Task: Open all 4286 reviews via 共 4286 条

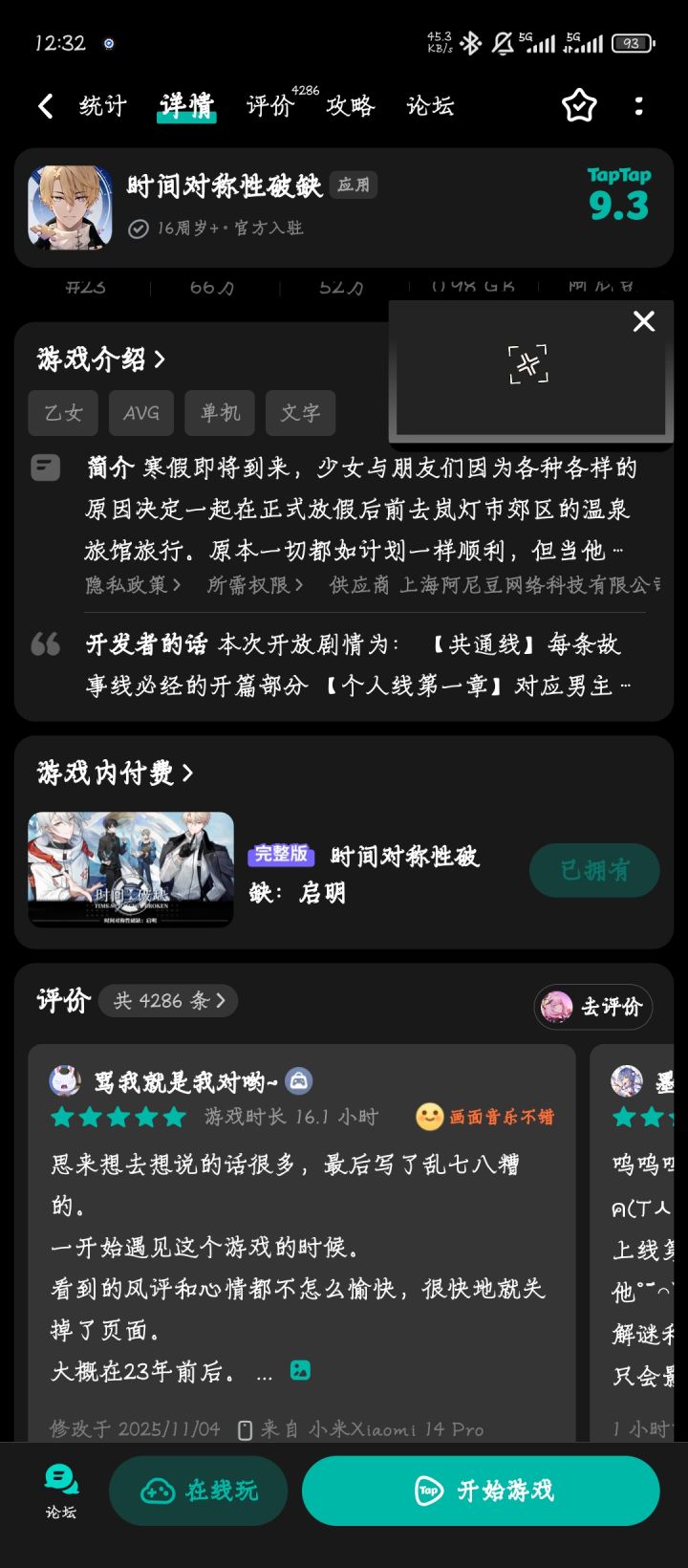Action: click(x=168, y=1001)
